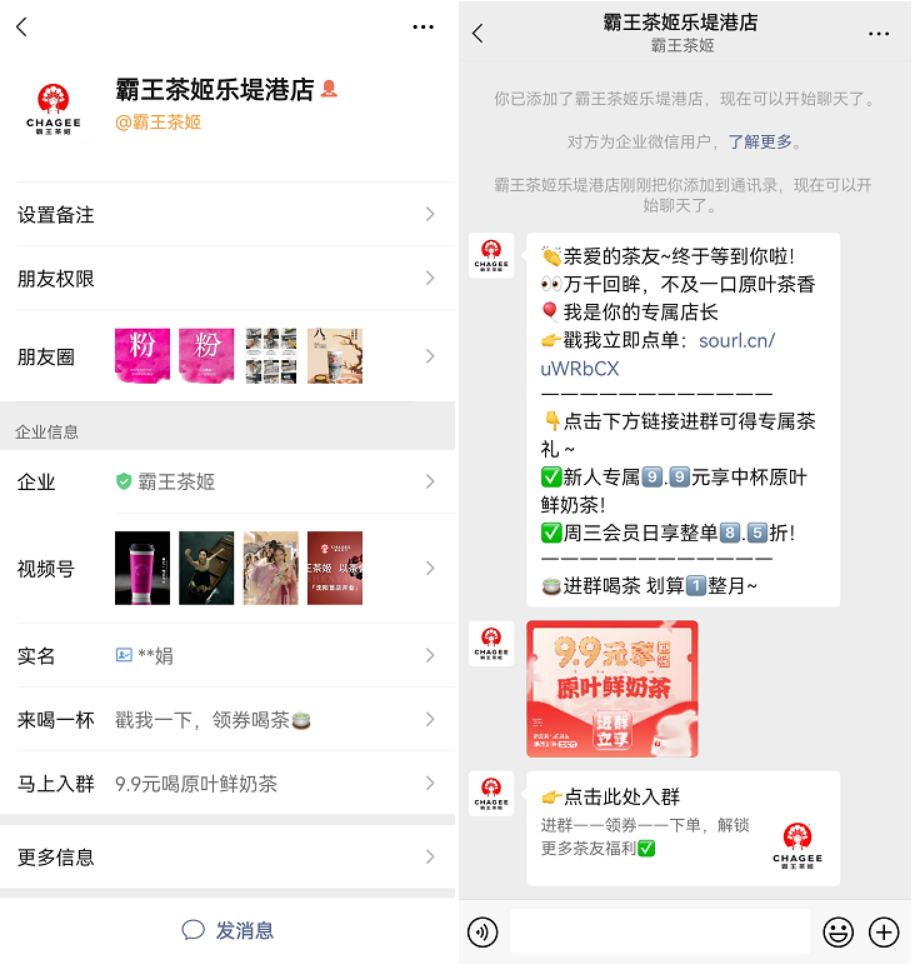View the 朋友圈 moments row
The height and width of the screenshot is (970, 915).
(x=226, y=357)
